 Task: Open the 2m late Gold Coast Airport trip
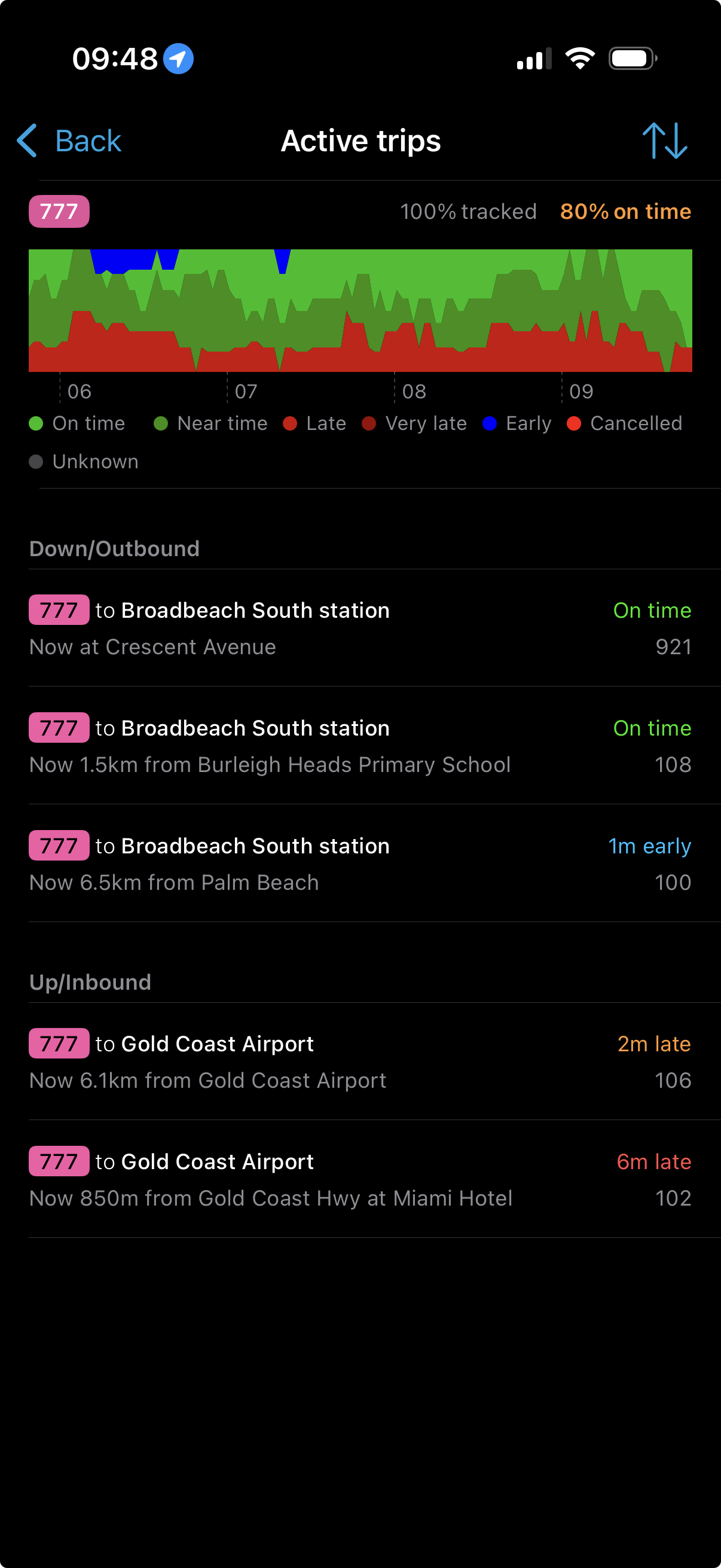point(360,1061)
